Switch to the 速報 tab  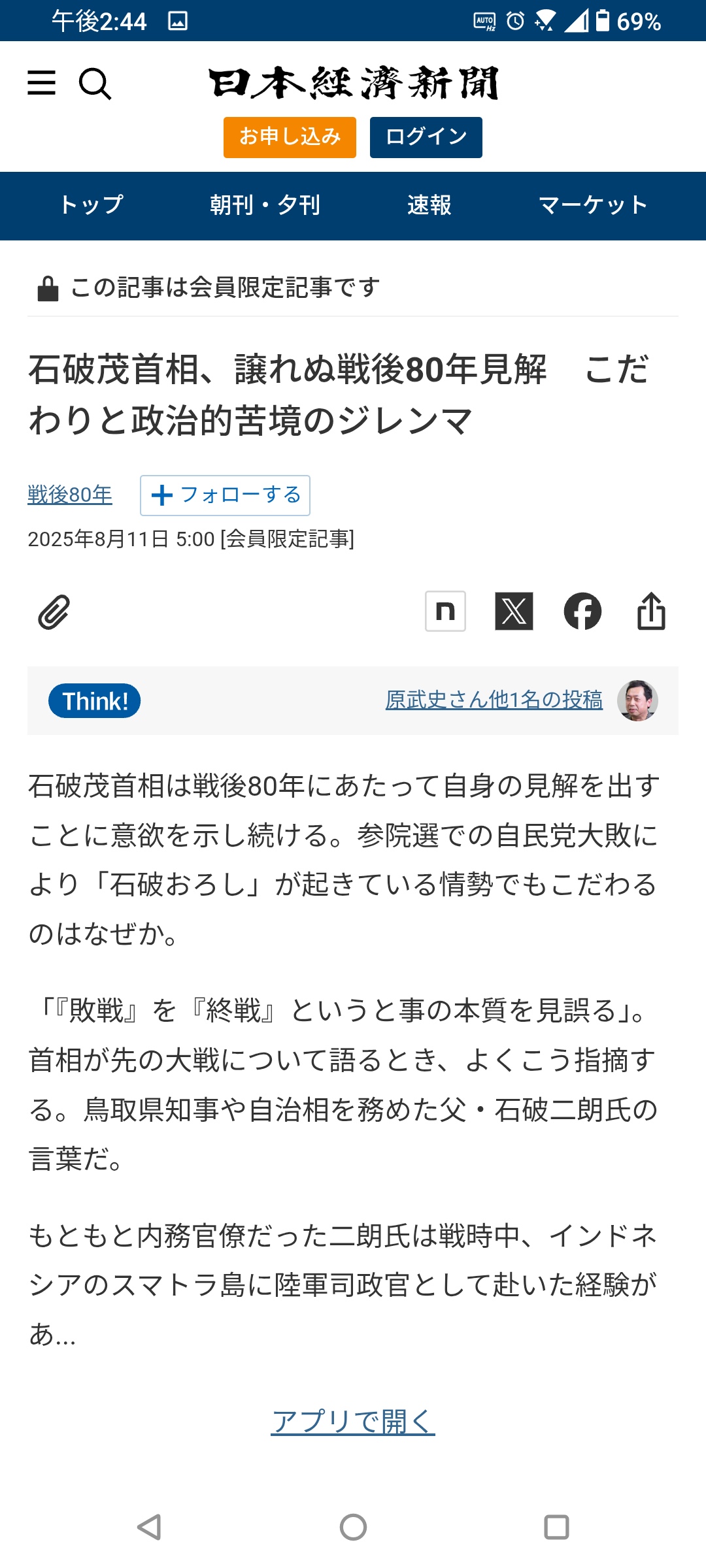coord(429,206)
